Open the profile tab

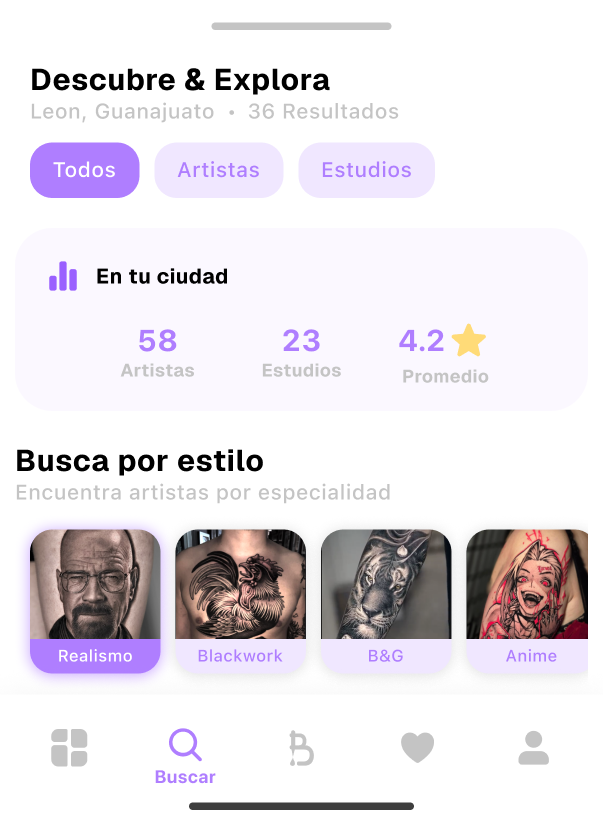(x=534, y=748)
